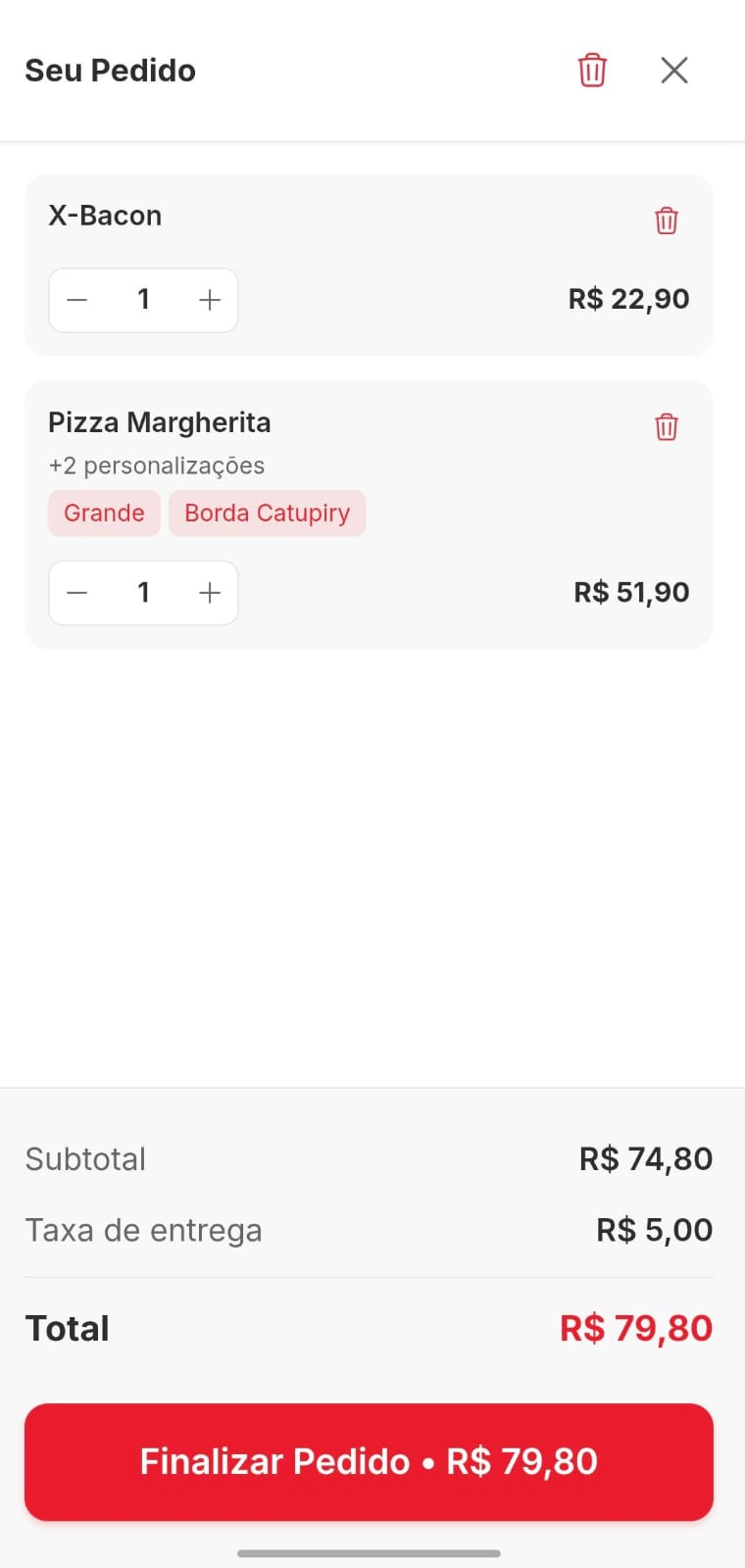Select the Borda Catupiry tag
Image resolution: width=745 pixels, height=1568 pixels.
[x=267, y=513]
